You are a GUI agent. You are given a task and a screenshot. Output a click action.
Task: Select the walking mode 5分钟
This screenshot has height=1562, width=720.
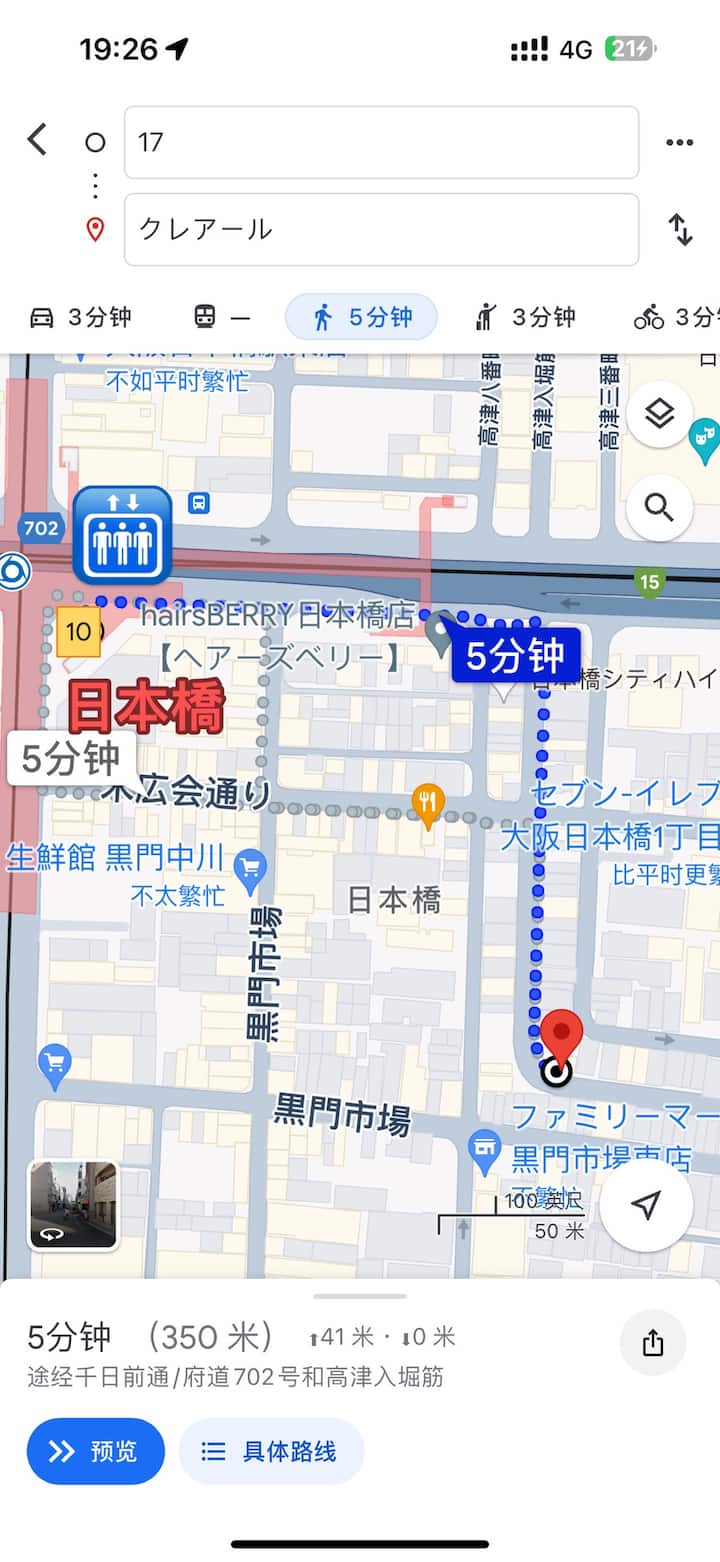361,318
